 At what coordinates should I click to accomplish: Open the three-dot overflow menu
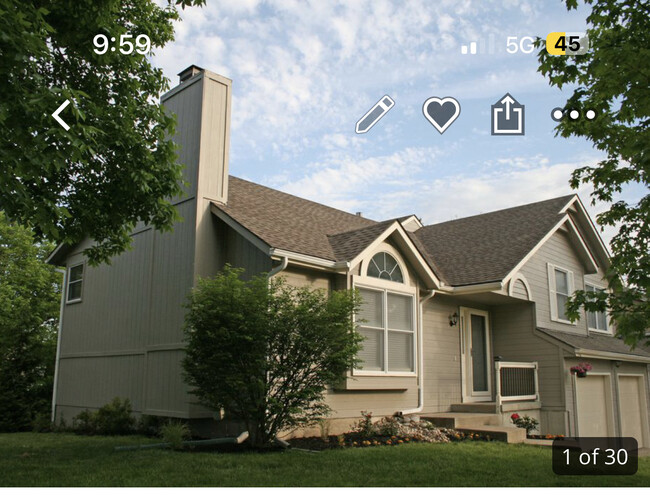coord(574,115)
